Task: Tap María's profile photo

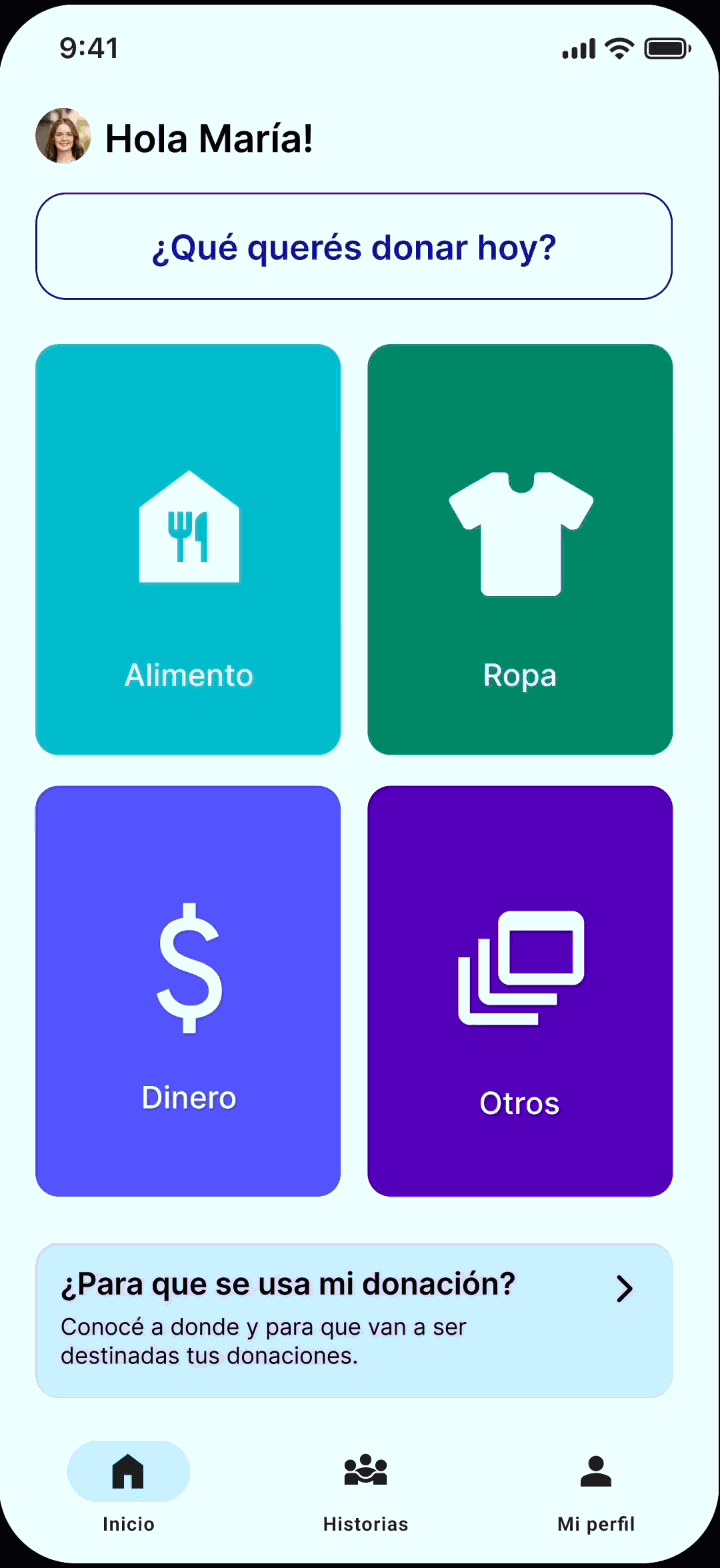Action: coord(63,136)
